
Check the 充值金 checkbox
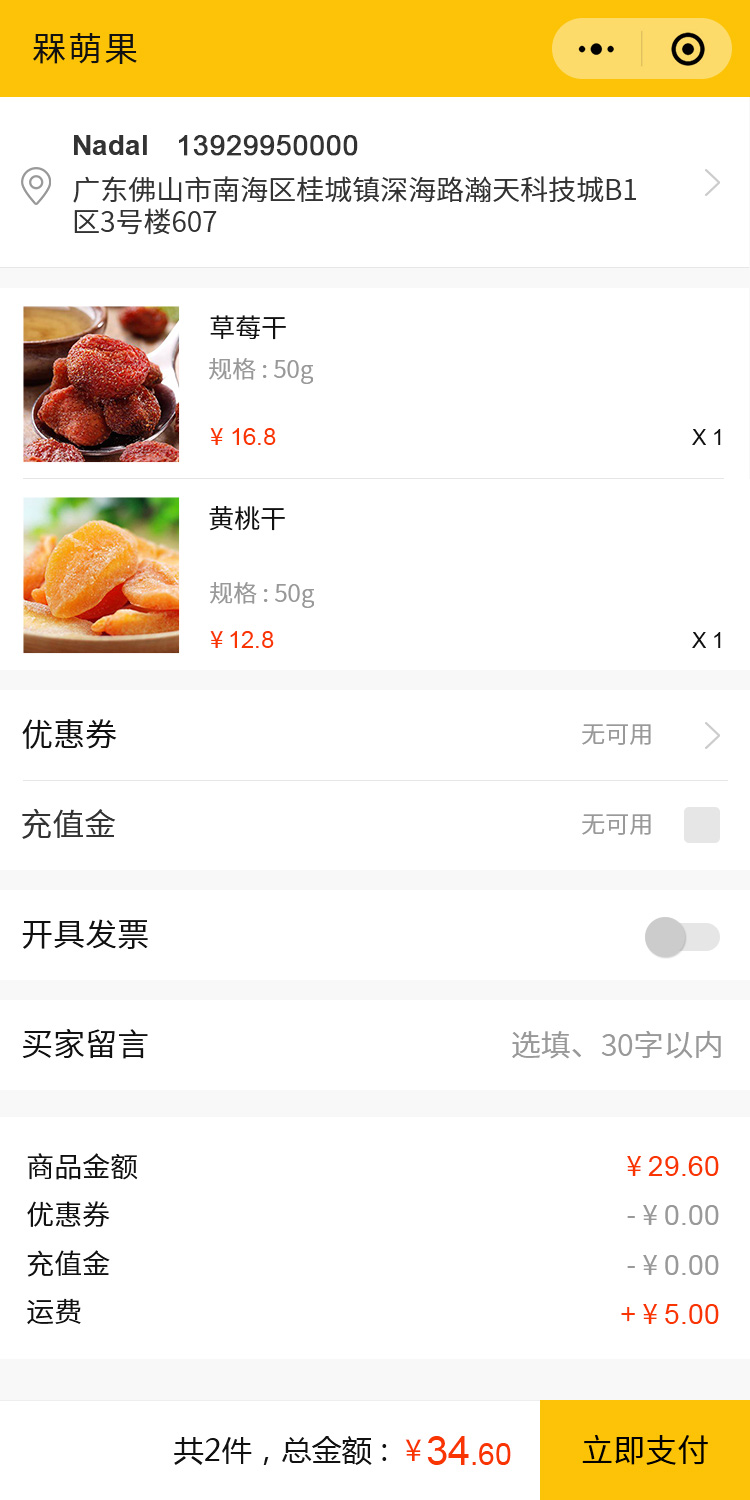click(701, 825)
